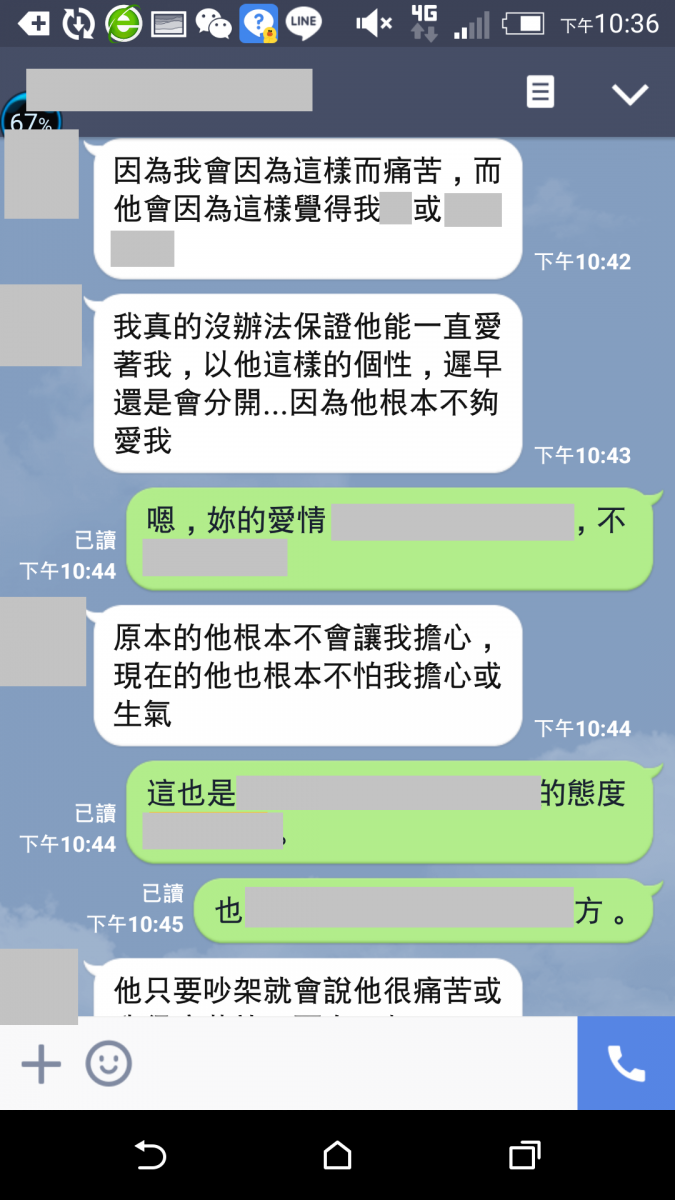This screenshot has height=1200, width=675.
Task: Go back with system back button
Action: point(150,1156)
